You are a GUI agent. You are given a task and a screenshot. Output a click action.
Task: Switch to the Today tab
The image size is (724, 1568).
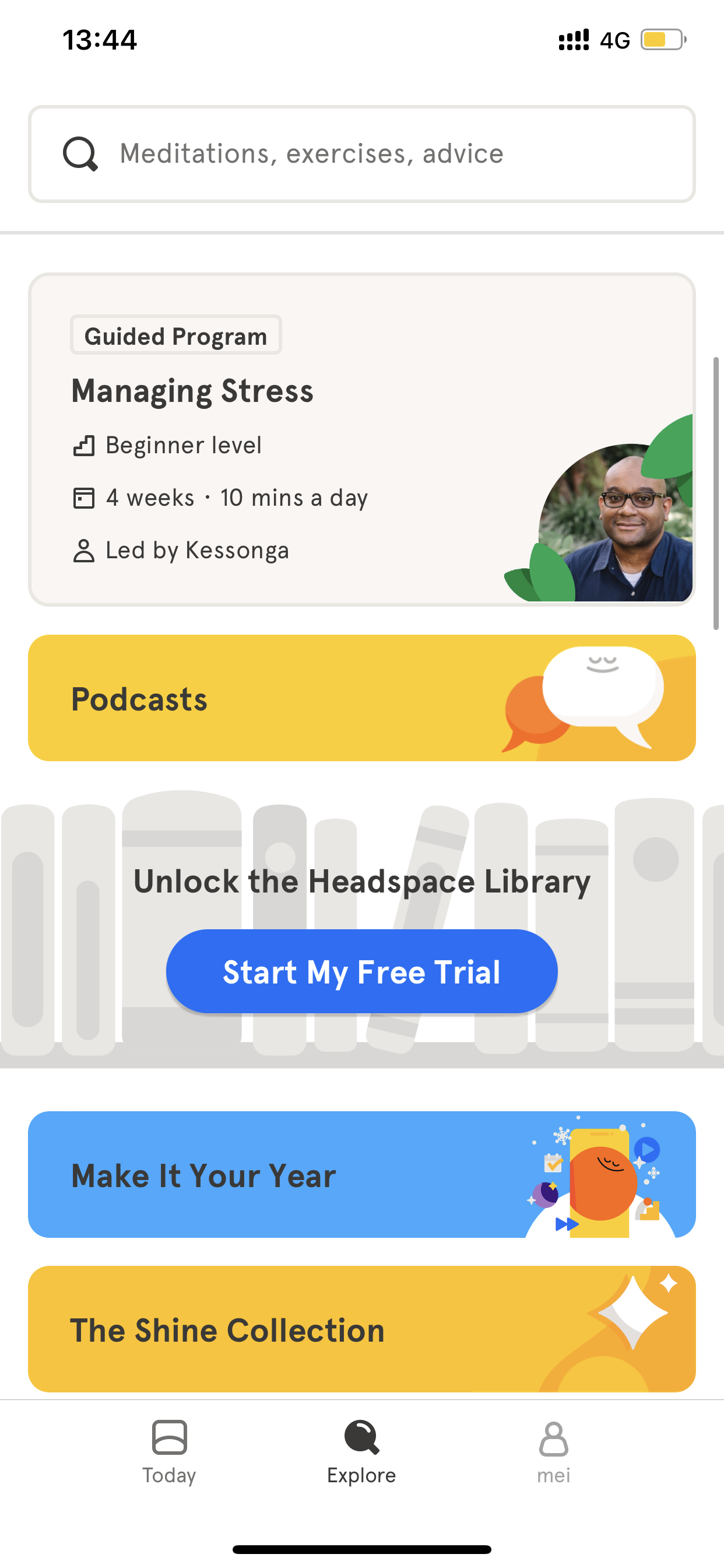coord(169,1453)
